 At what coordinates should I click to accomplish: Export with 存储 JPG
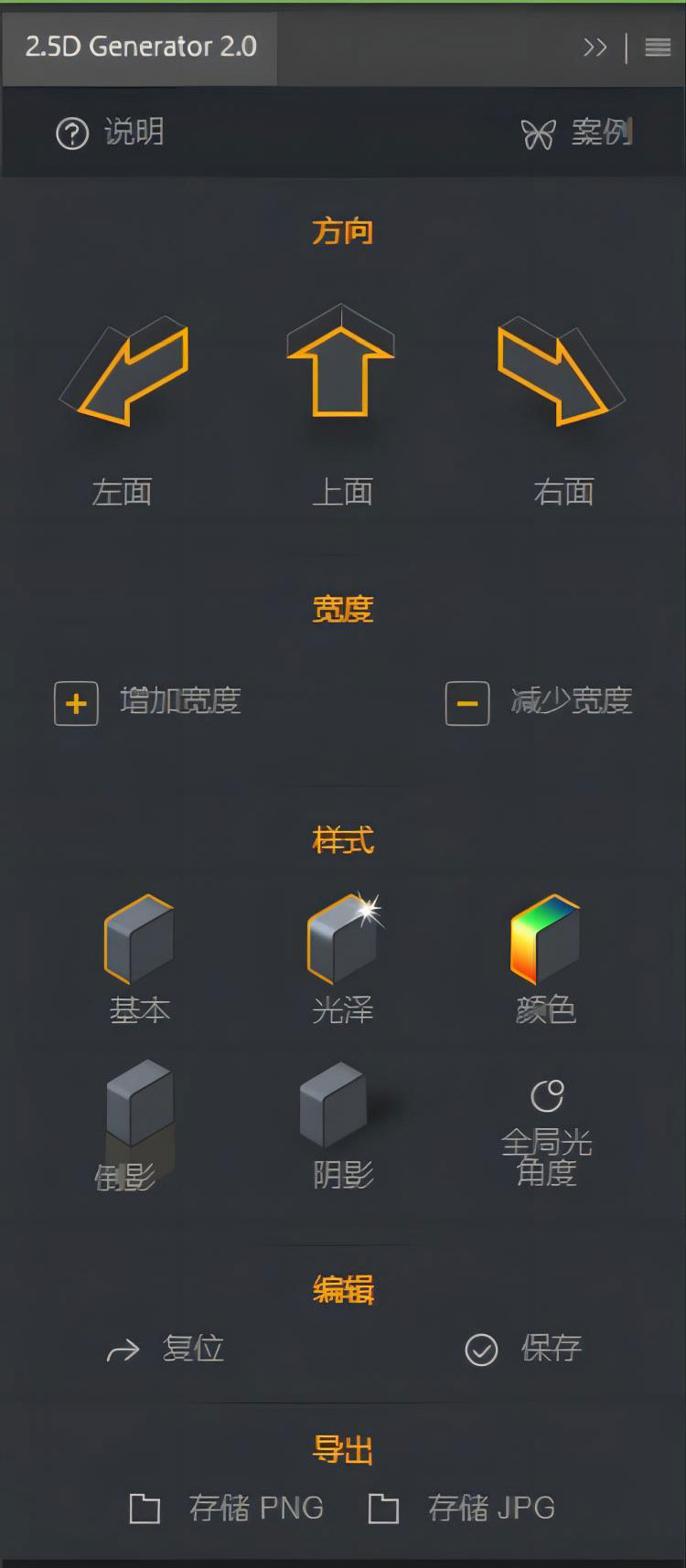tap(462, 1508)
